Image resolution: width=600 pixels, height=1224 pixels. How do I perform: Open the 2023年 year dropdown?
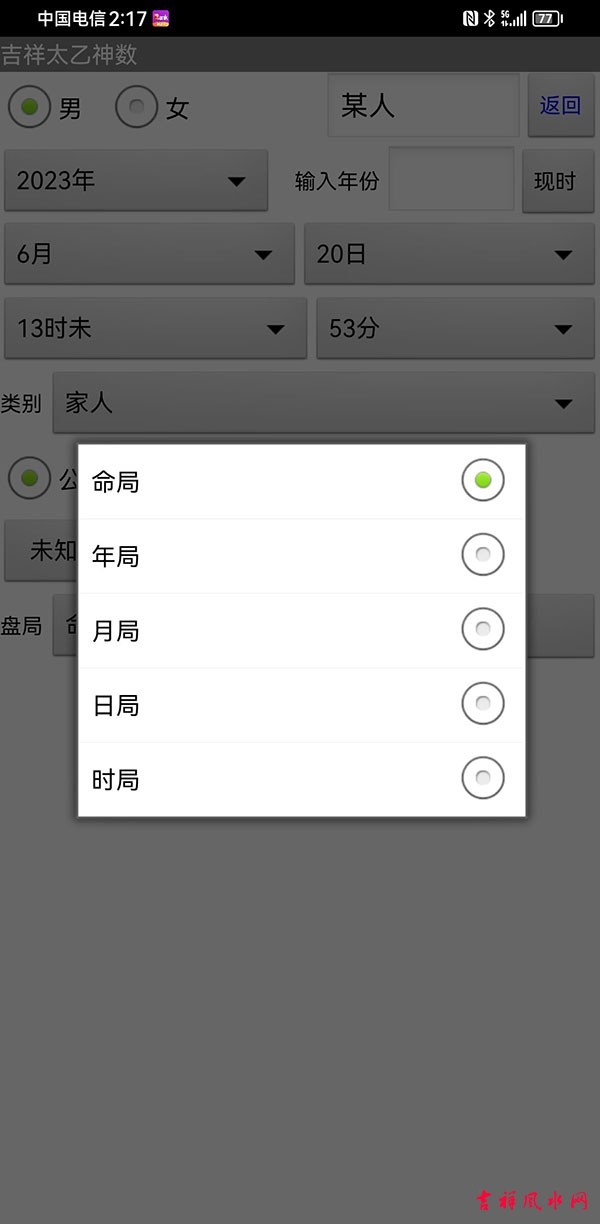tap(136, 181)
